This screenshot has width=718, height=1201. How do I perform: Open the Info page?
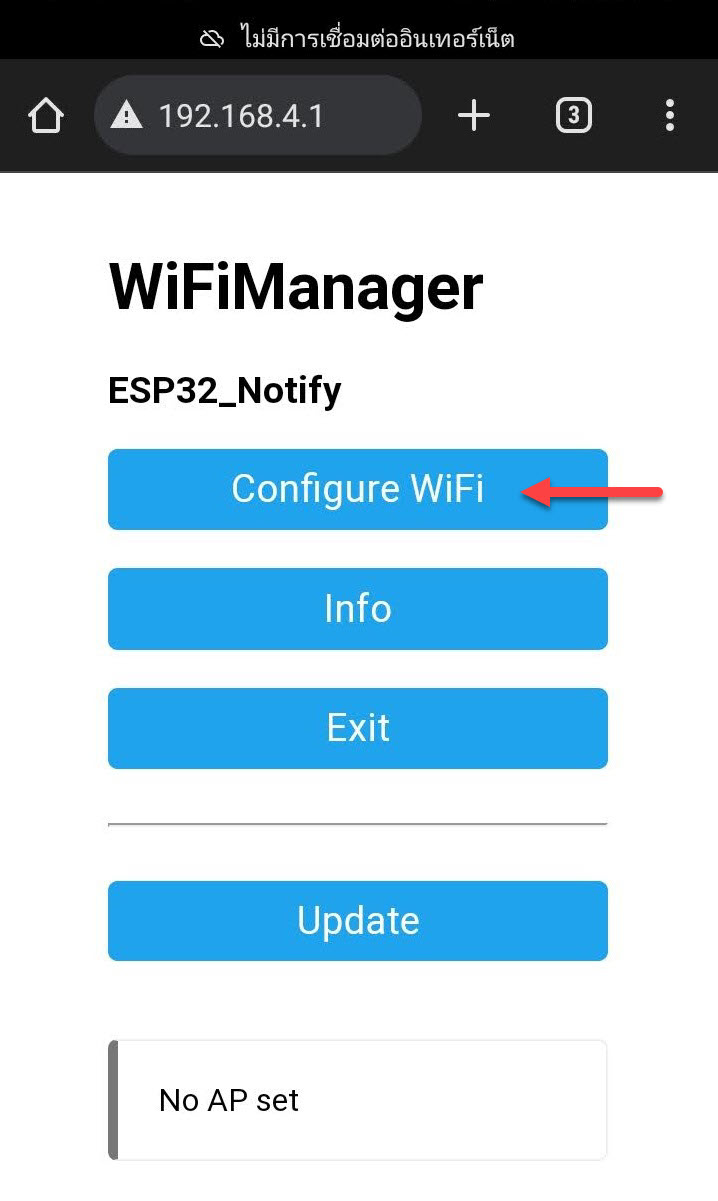pos(357,609)
